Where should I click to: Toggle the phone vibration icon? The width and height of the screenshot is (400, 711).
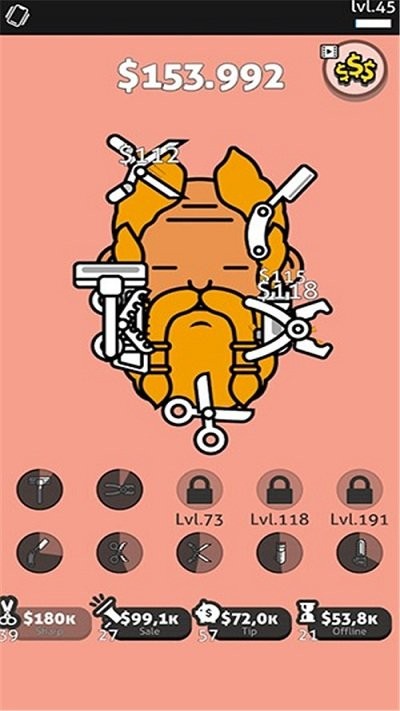point(17,16)
